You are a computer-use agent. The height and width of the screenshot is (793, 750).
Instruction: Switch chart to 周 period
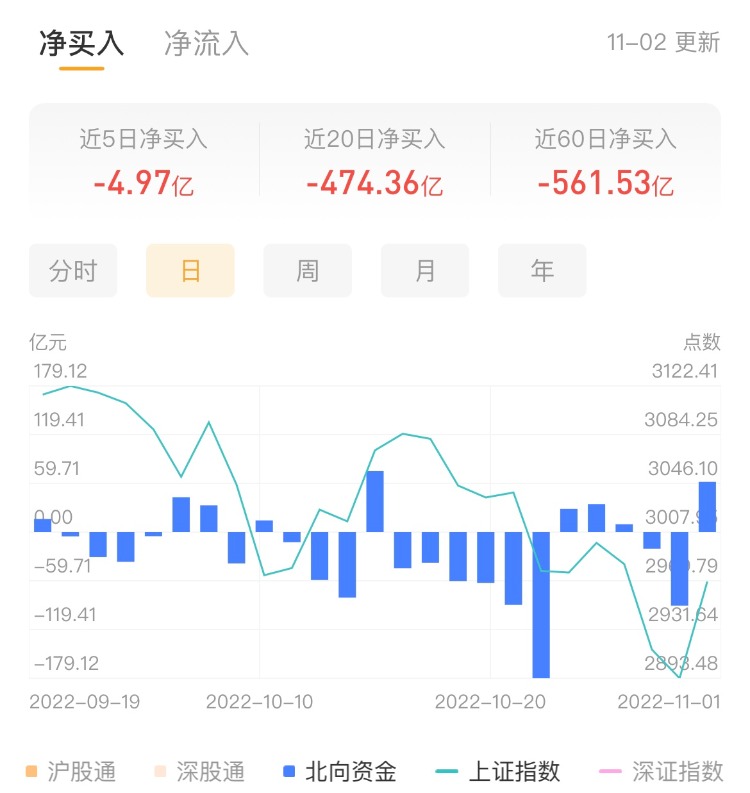pyautogui.click(x=307, y=271)
